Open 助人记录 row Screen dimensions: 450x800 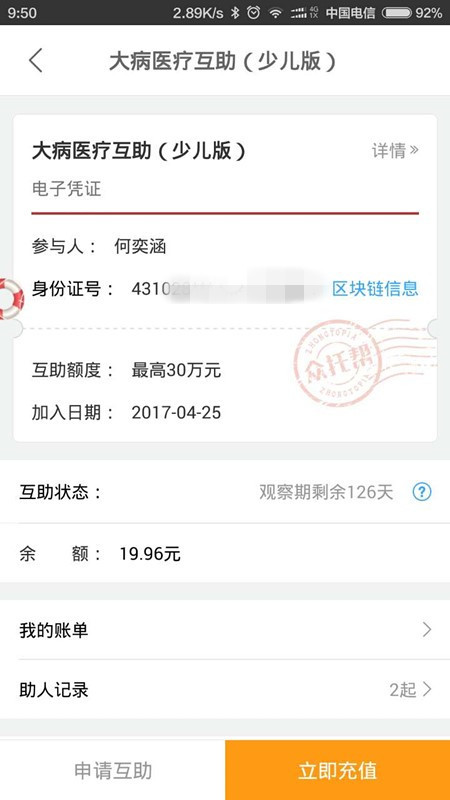(225, 690)
